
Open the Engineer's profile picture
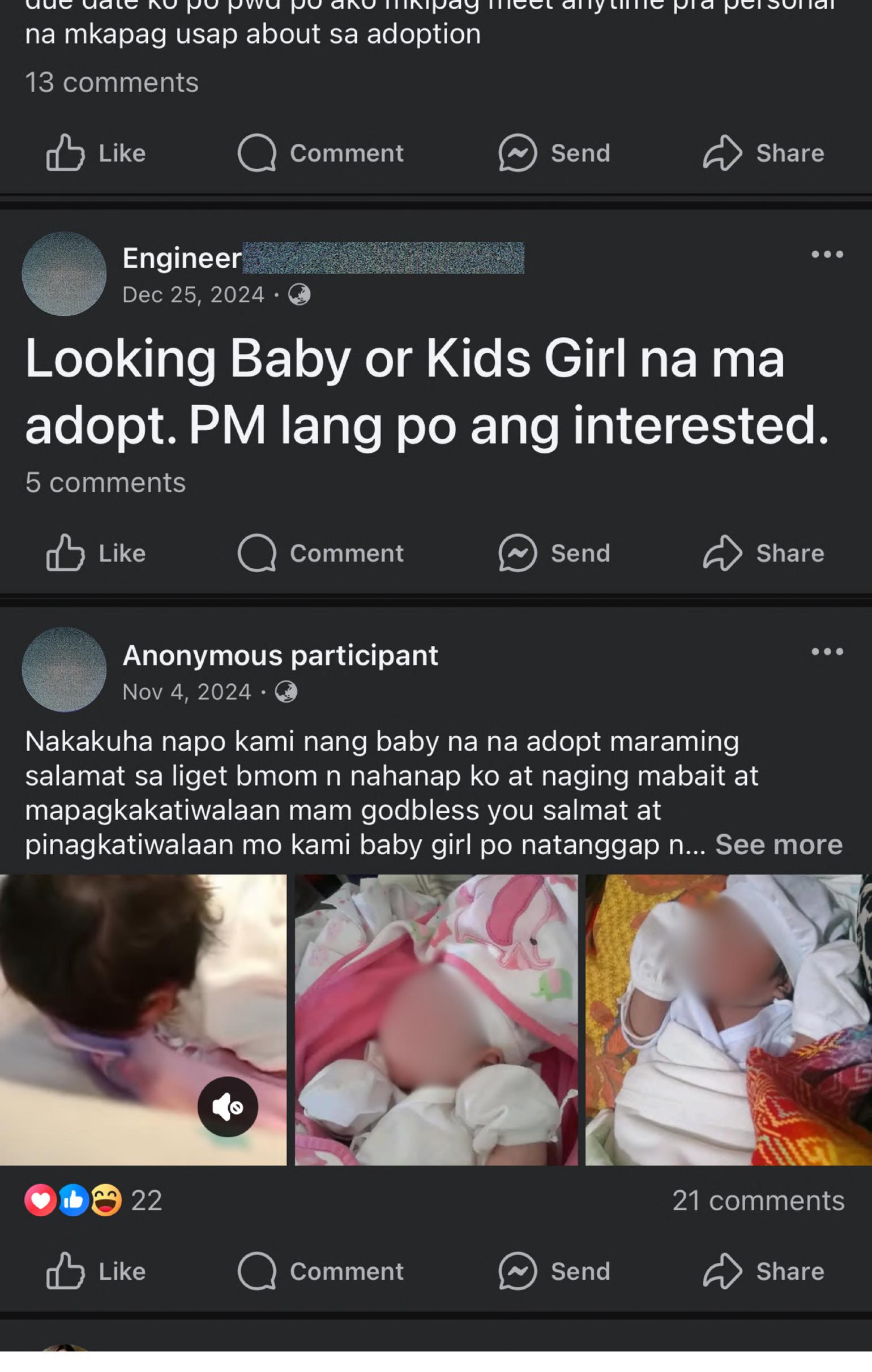pyautogui.click(x=64, y=274)
